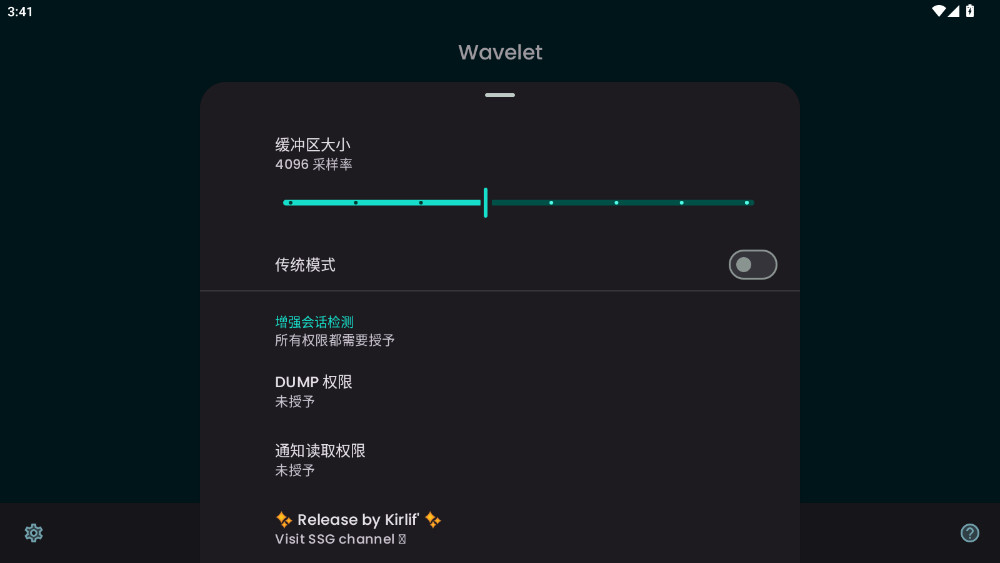Open the help question mark icon
1000x563 pixels.
pyautogui.click(x=969, y=533)
